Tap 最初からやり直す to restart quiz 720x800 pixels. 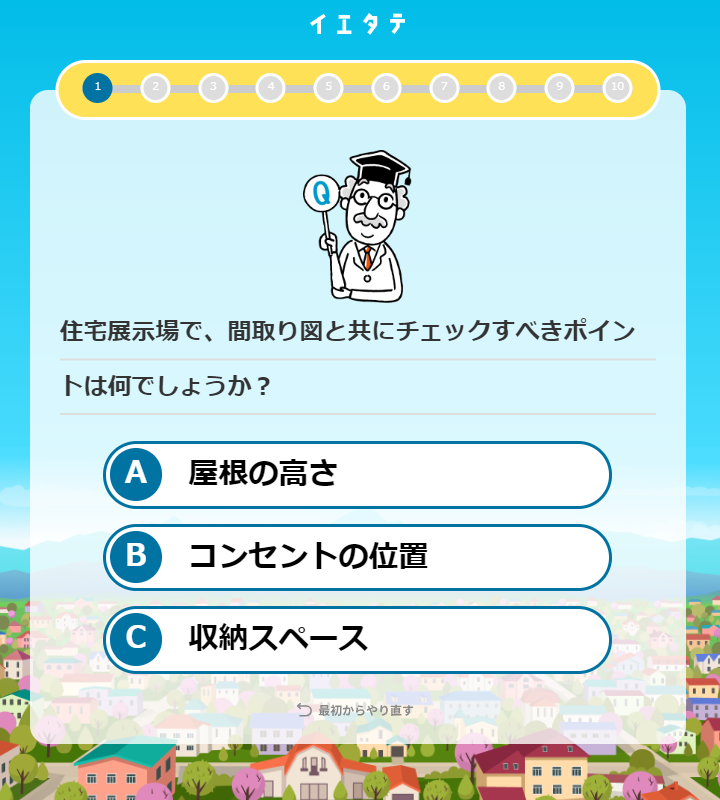click(356, 710)
